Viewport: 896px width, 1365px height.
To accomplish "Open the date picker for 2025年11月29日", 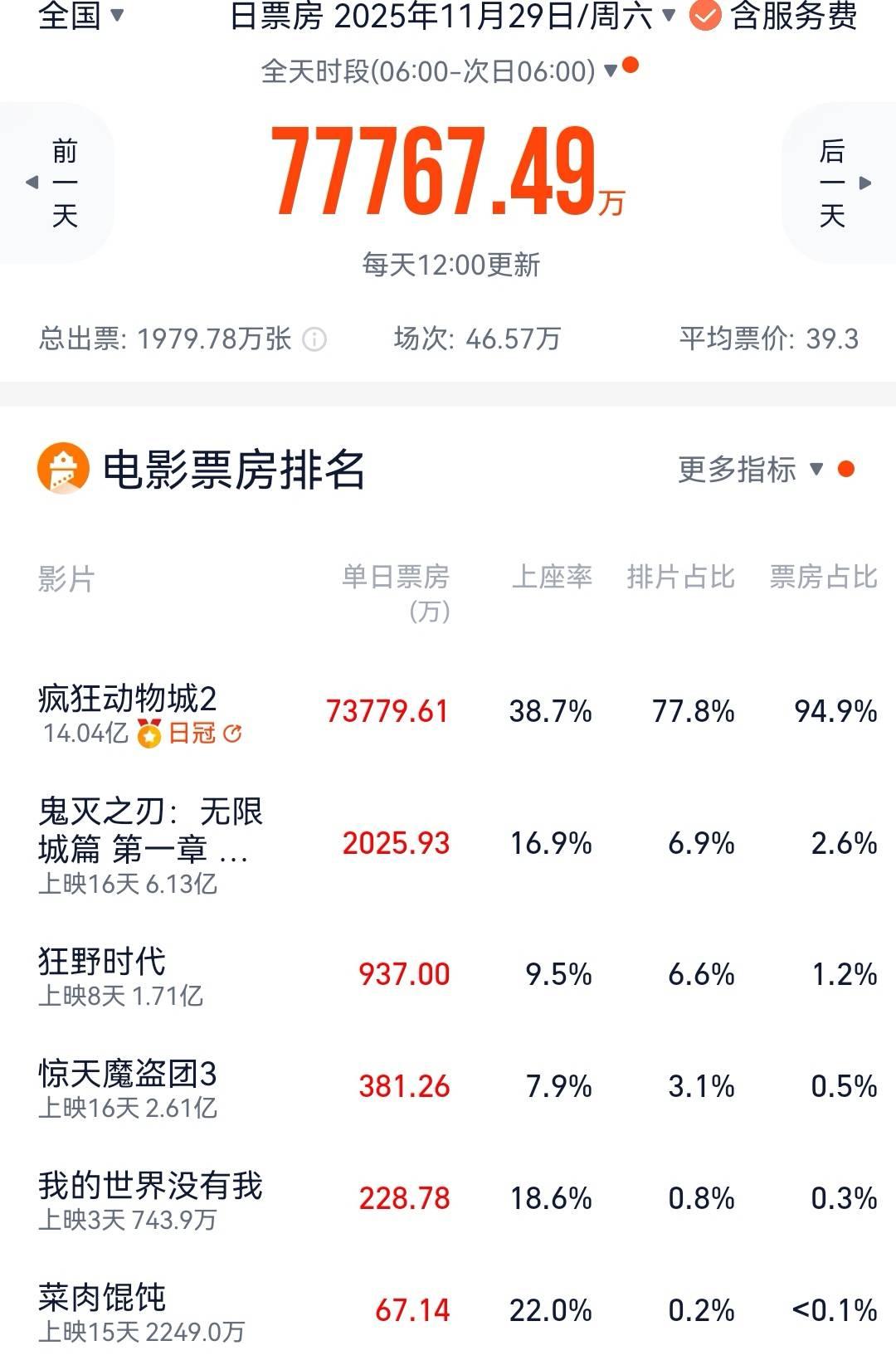I will 452,16.
